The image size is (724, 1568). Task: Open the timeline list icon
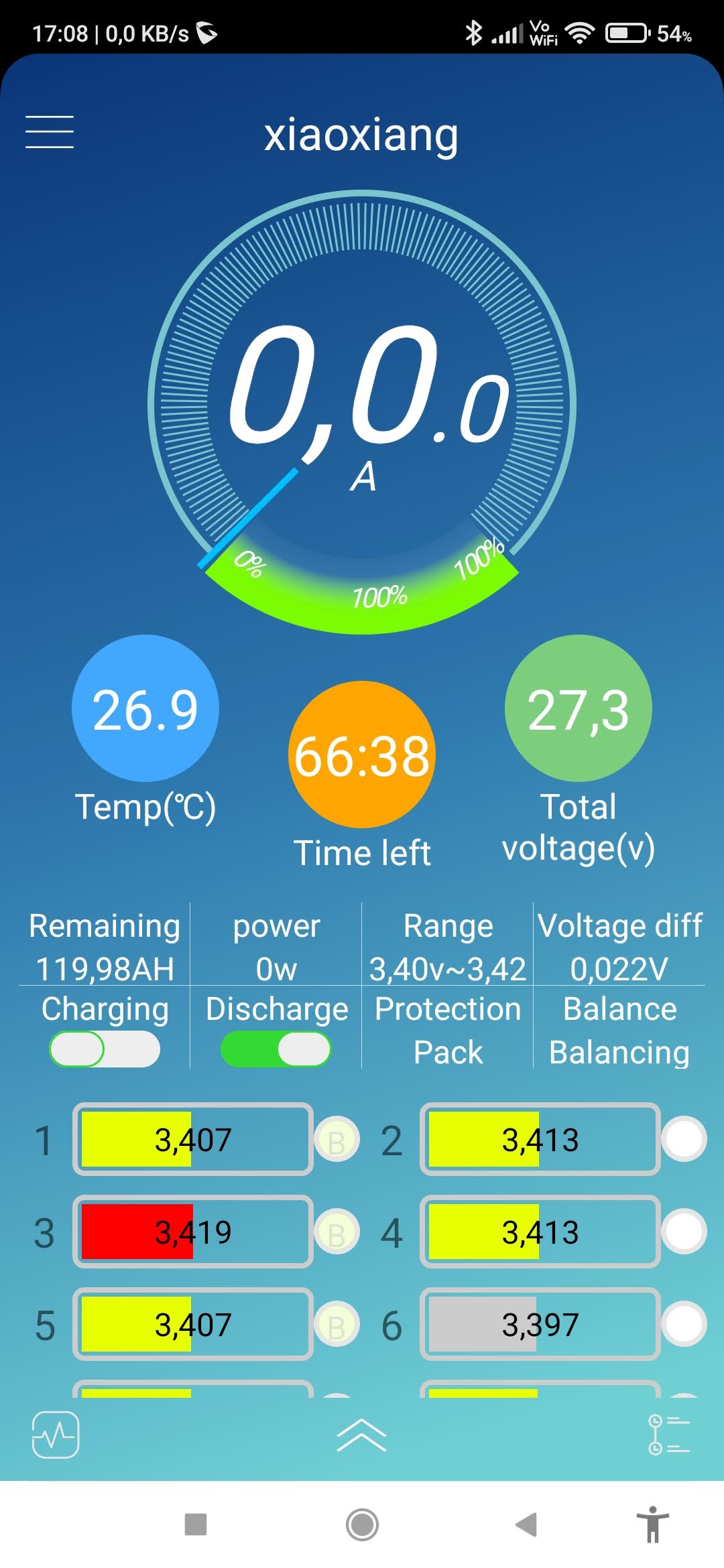tap(668, 1435)
